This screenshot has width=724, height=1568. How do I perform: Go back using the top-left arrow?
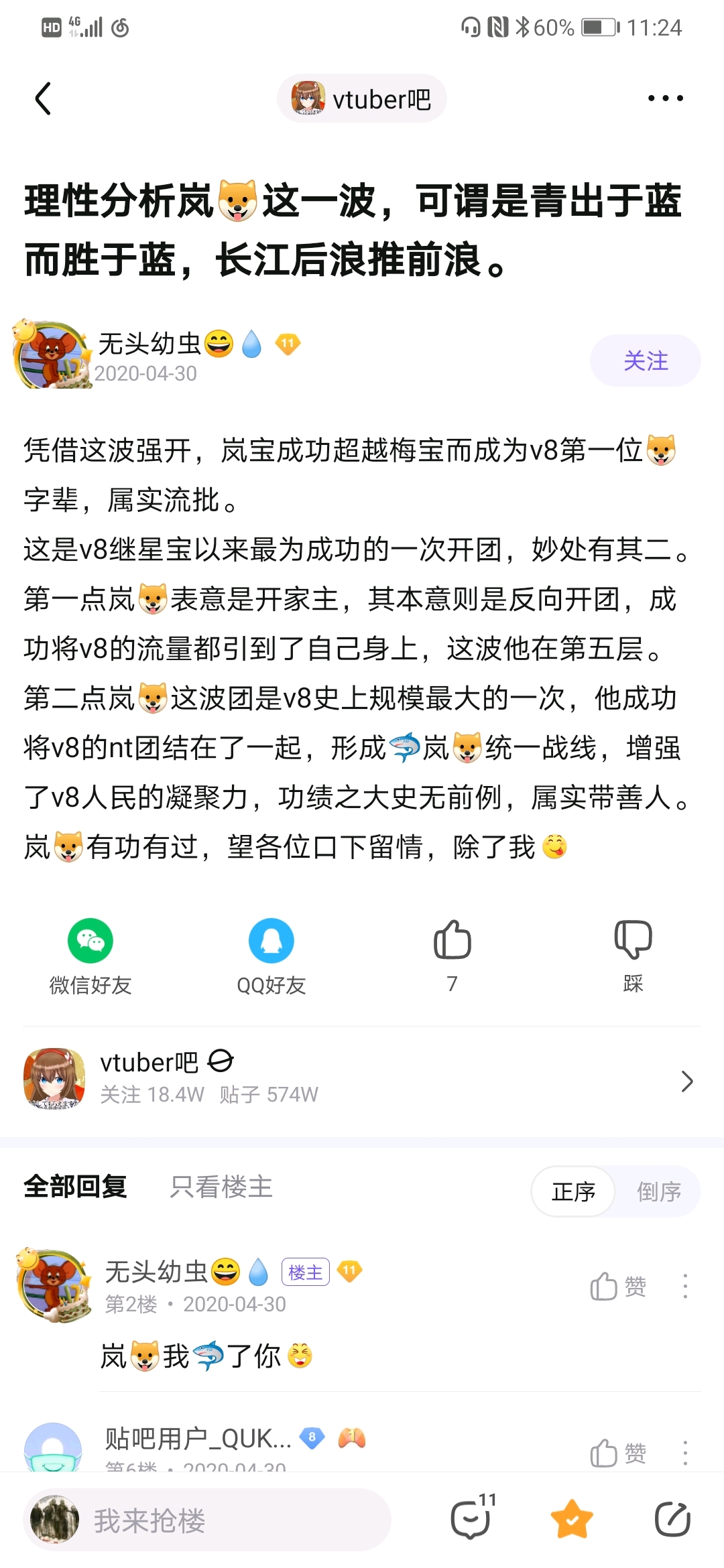(x=43, y=99)
